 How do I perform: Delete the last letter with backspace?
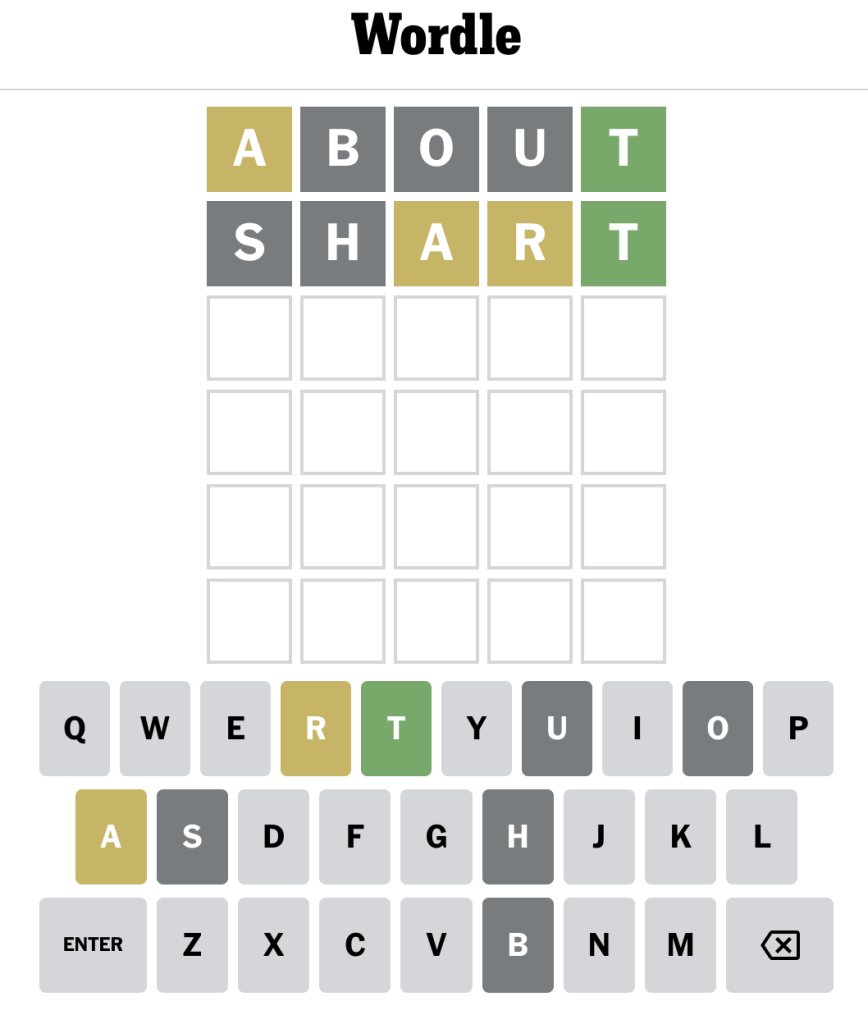pos(779,945)
